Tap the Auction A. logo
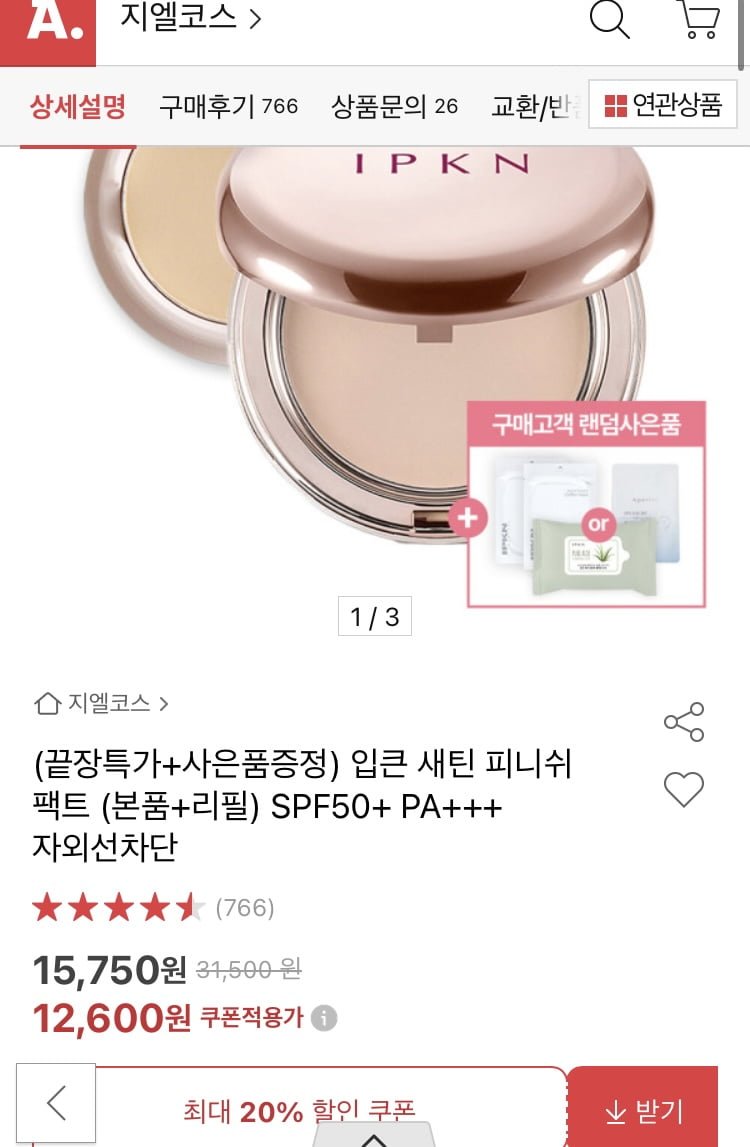The height and width of the screenshot is (1147, 750). 48,31
